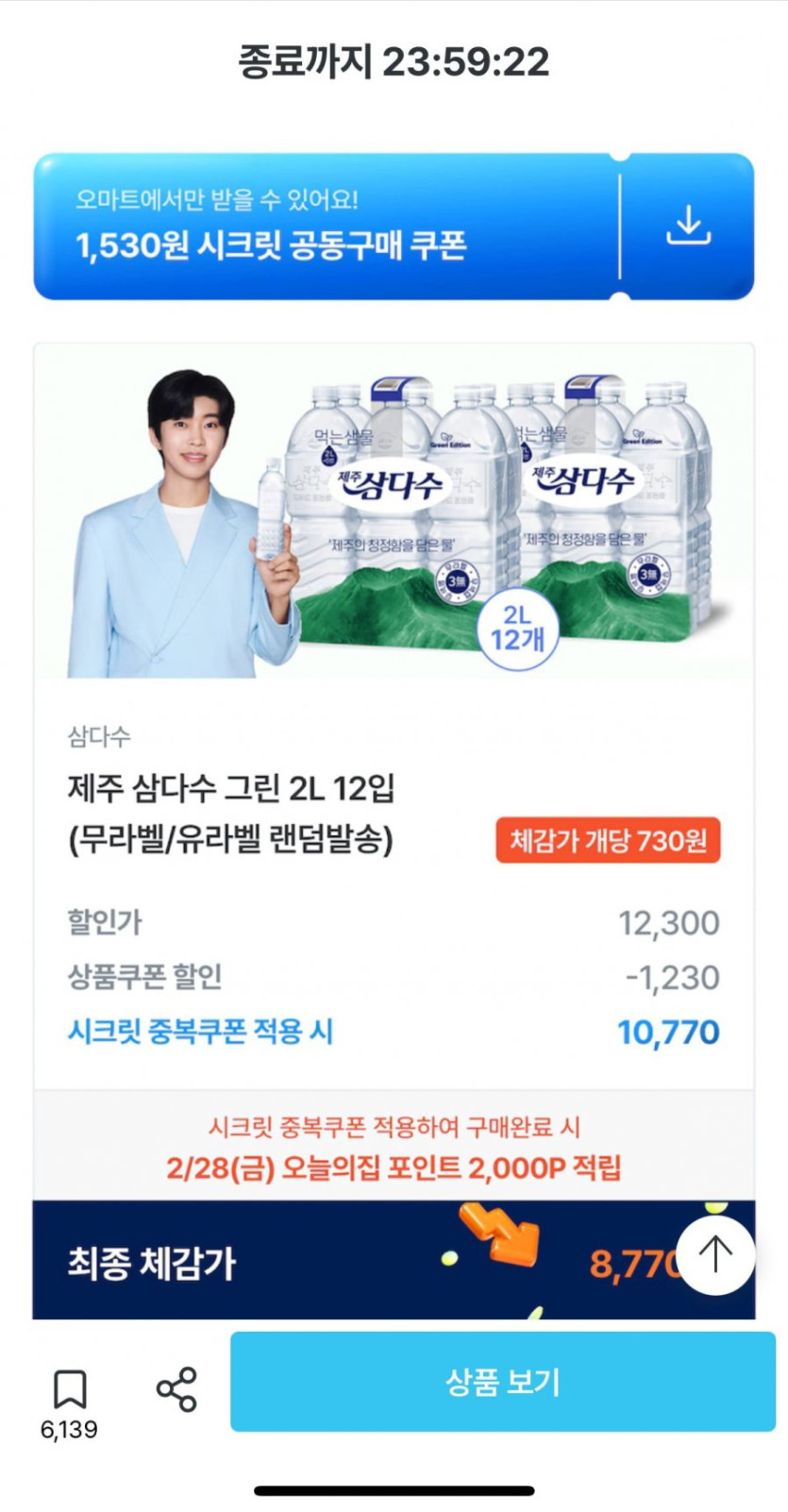Download the 1,530원 secret group-buy coupon
788x1512 pixels.
[688, 226]
